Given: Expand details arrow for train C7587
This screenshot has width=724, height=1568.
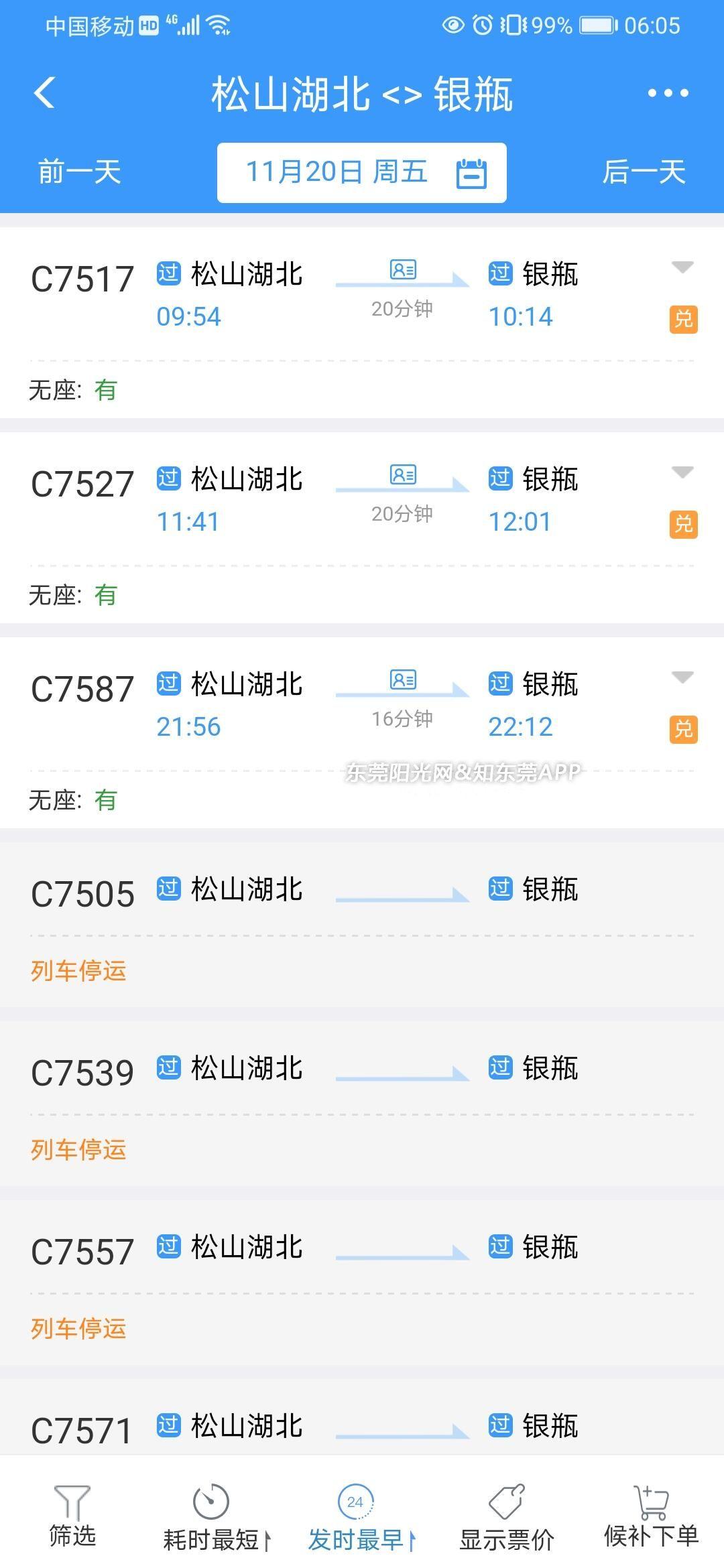Looking at the screenshot, I should [682, 677].
